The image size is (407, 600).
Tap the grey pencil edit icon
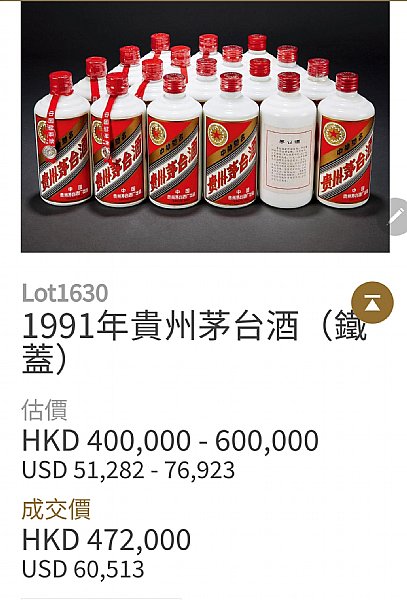[398, 217]
